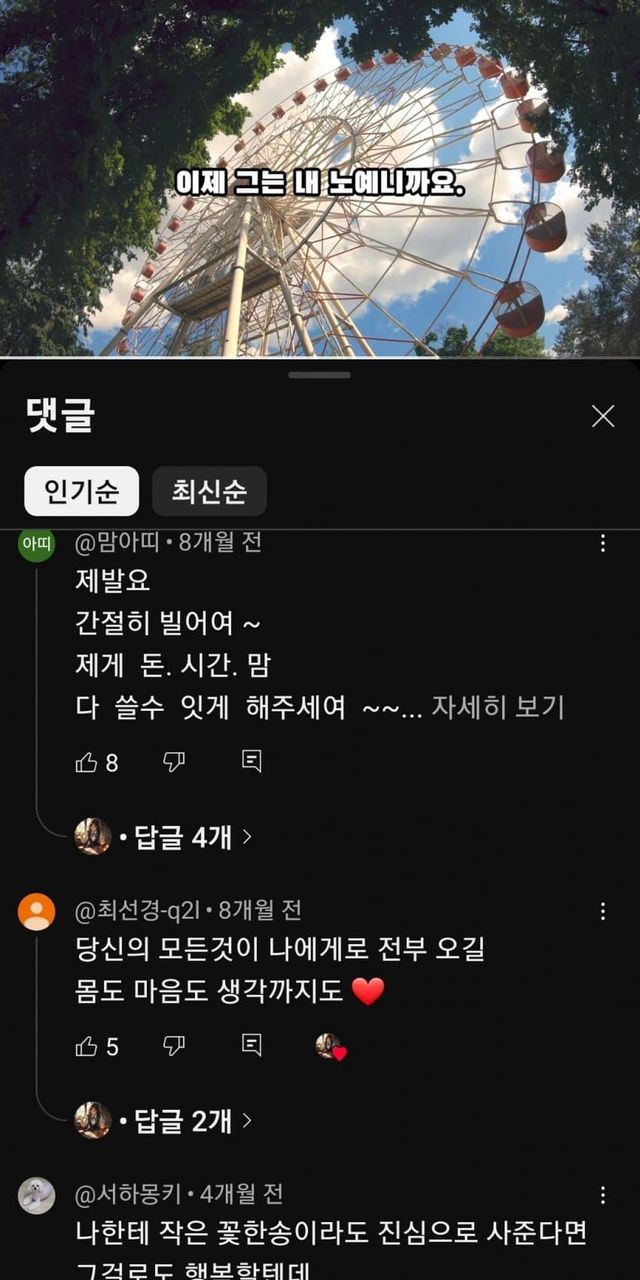This screenshot has height=1280, width=640.
Task: Expand 답글 2개 replies
Action: click(x=183, y=1121)
